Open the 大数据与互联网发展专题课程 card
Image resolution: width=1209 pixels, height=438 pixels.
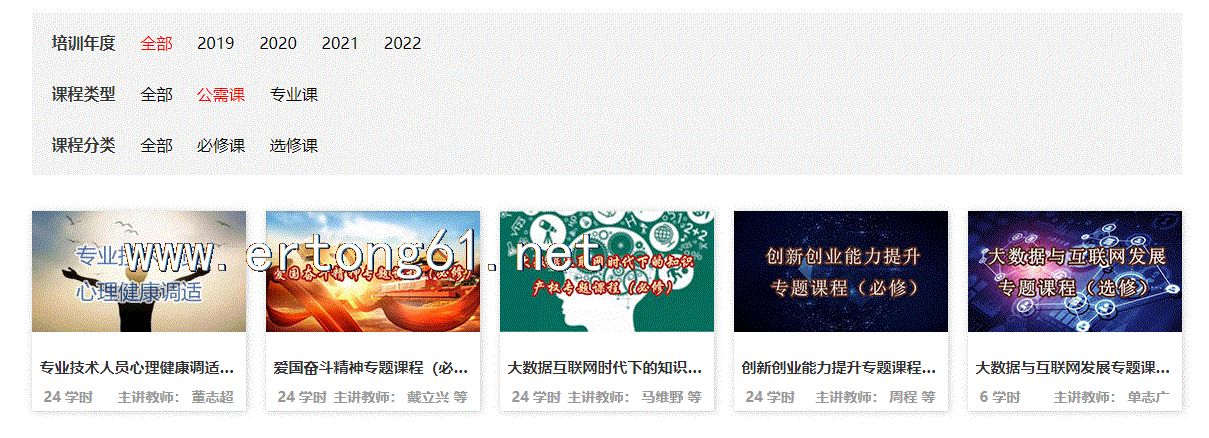(1074, 272)
